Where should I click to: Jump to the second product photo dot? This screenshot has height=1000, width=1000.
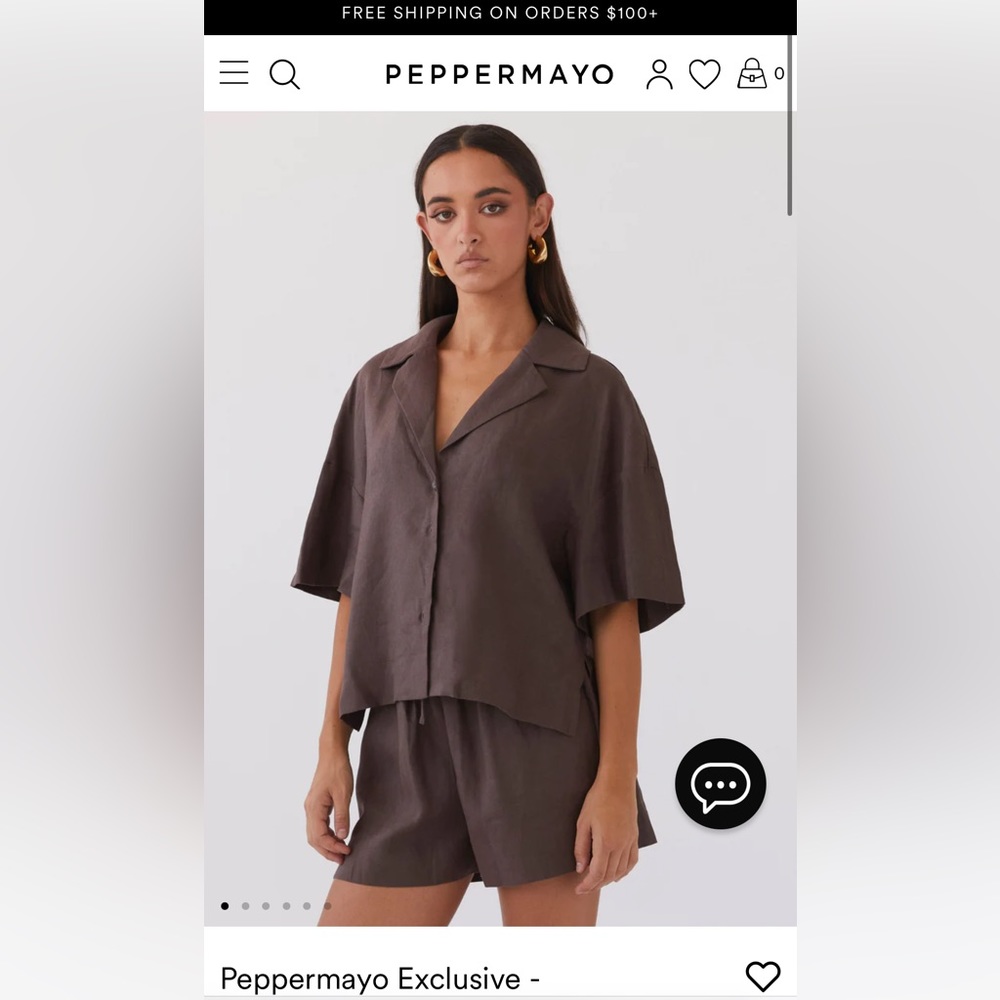coord(245,906)
